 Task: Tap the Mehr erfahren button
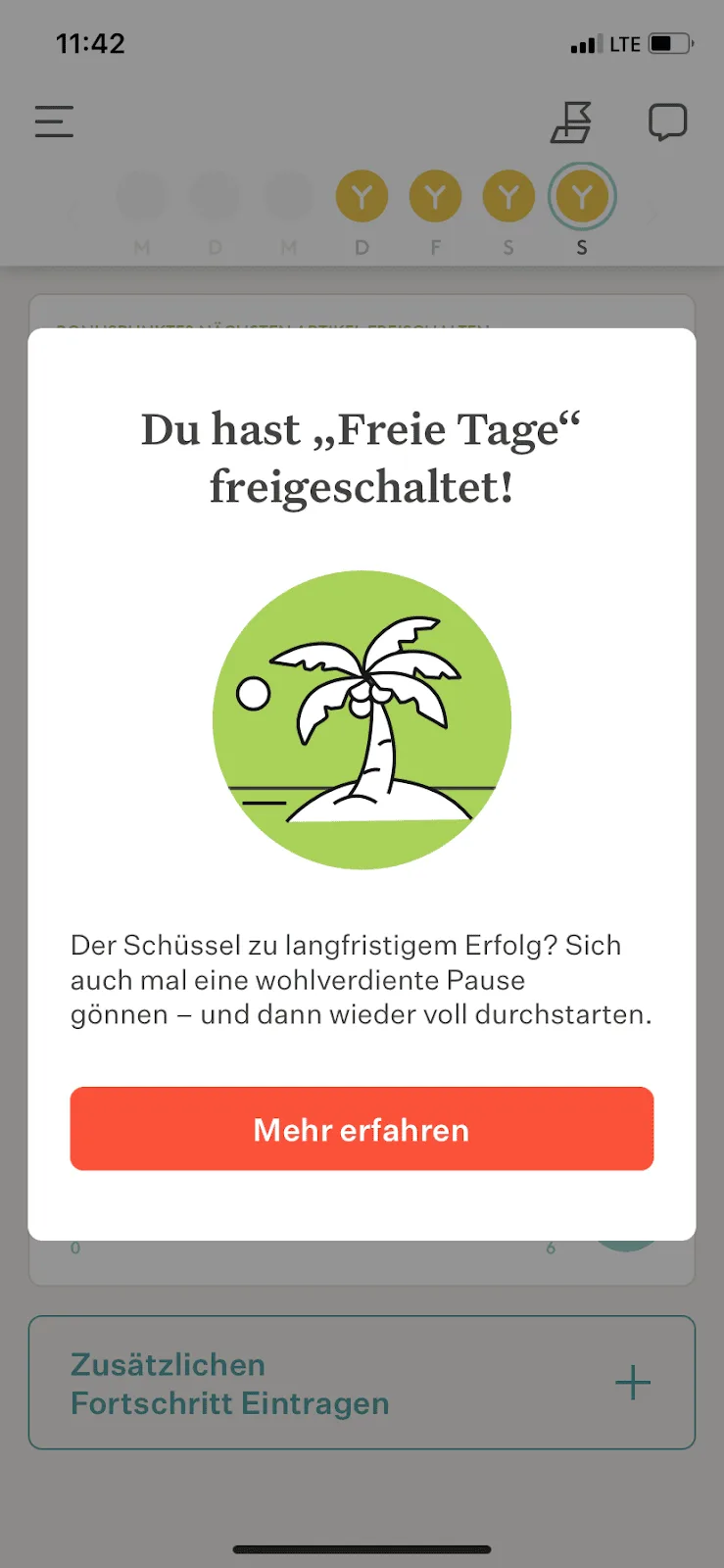click(x=362, y=1129)
